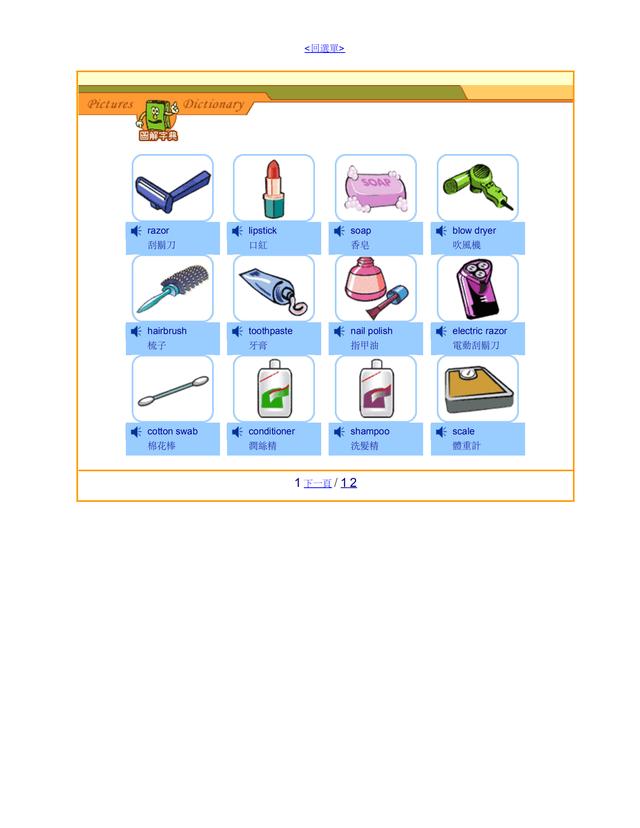Play the pronunciation of scale
640x828 pixels.
[x=441, y=432]
